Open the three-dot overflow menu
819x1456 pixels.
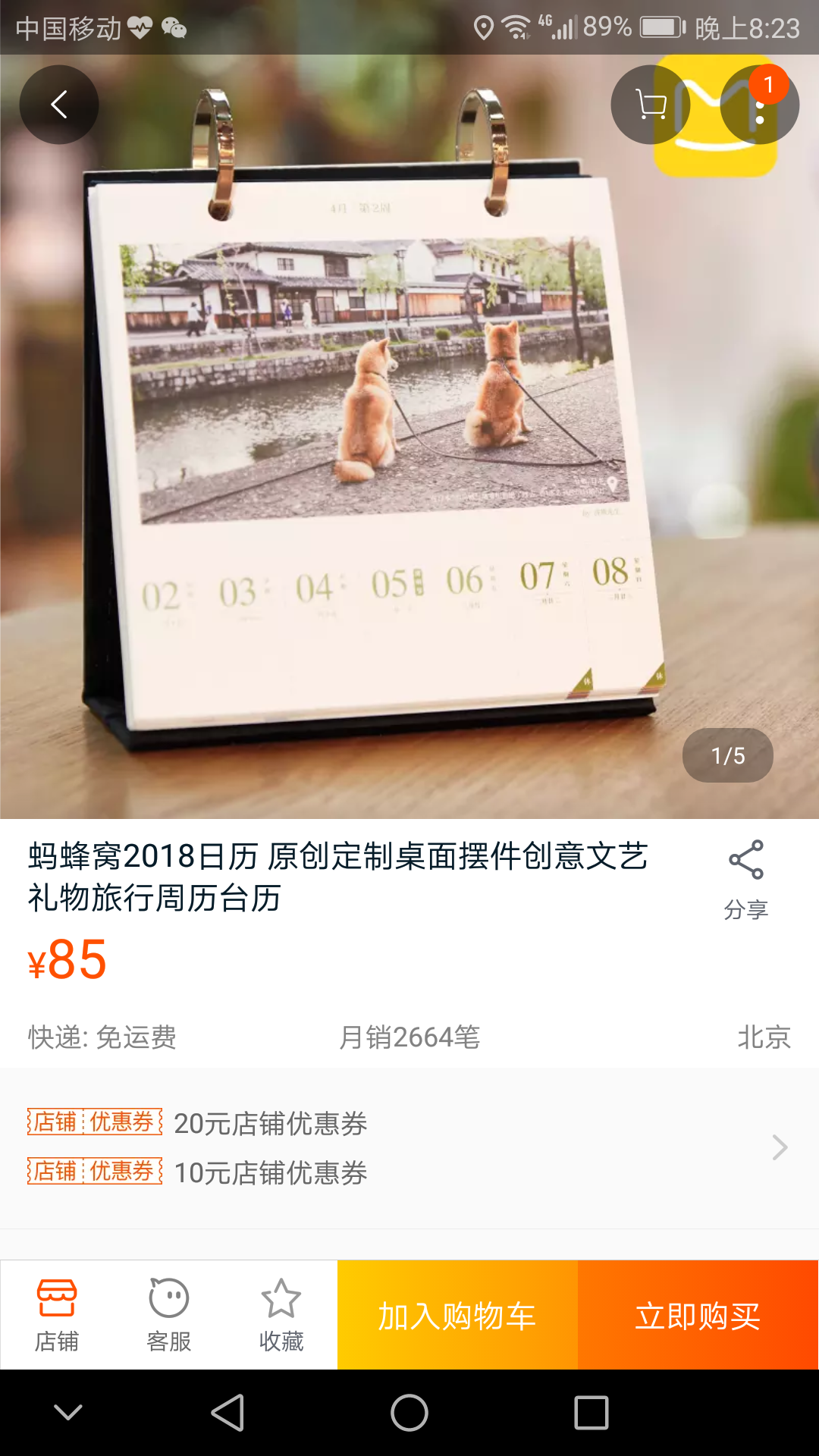point(759,106)
